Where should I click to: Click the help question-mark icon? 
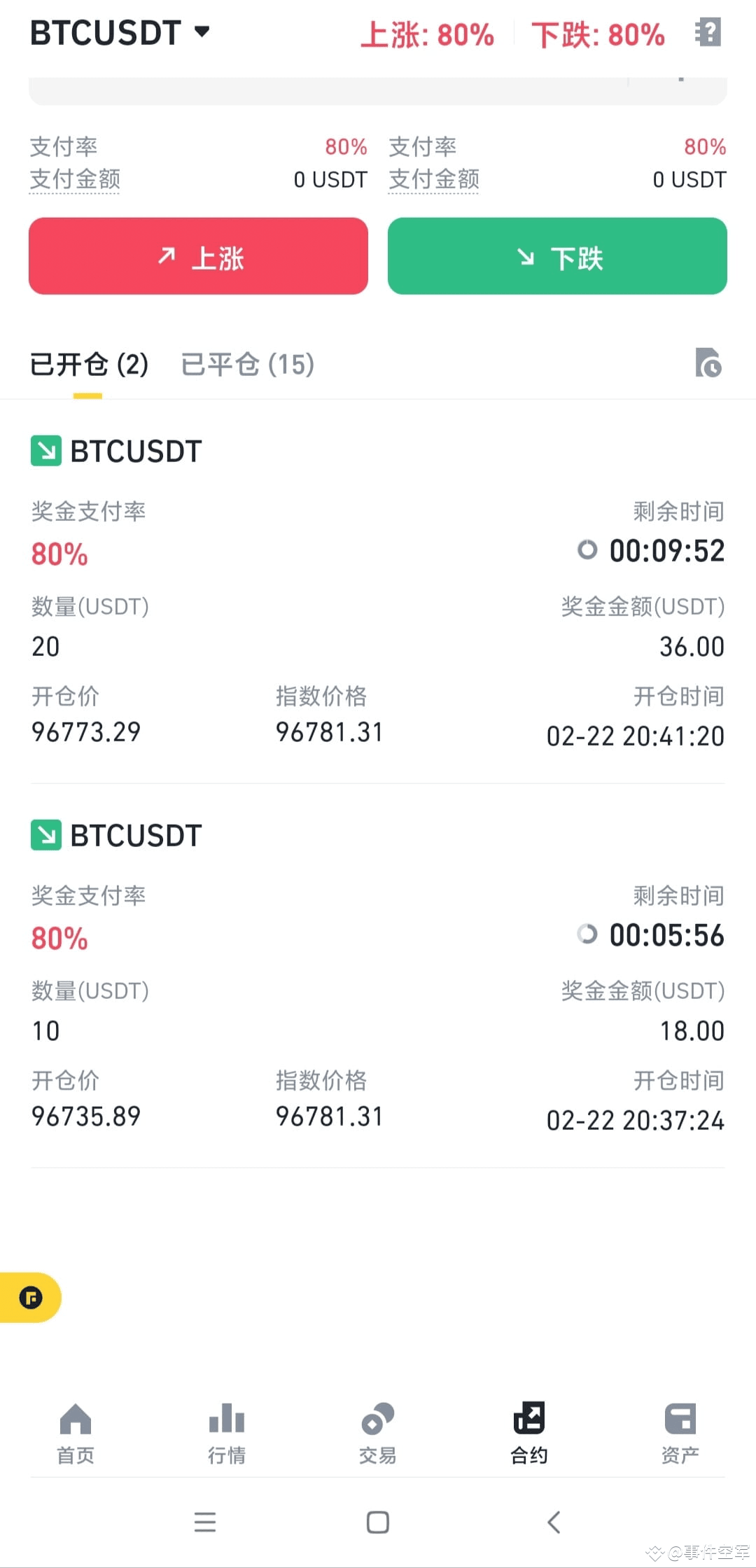(708, 32)
